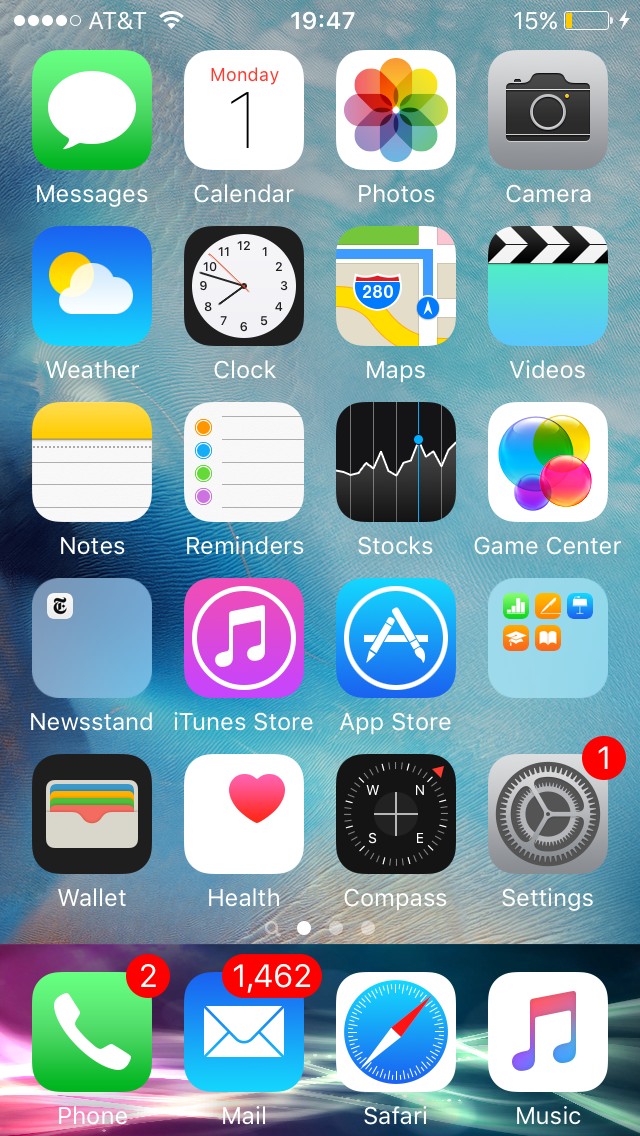Open the Messages app
The image size is (640, 1136).
[92, 110]
